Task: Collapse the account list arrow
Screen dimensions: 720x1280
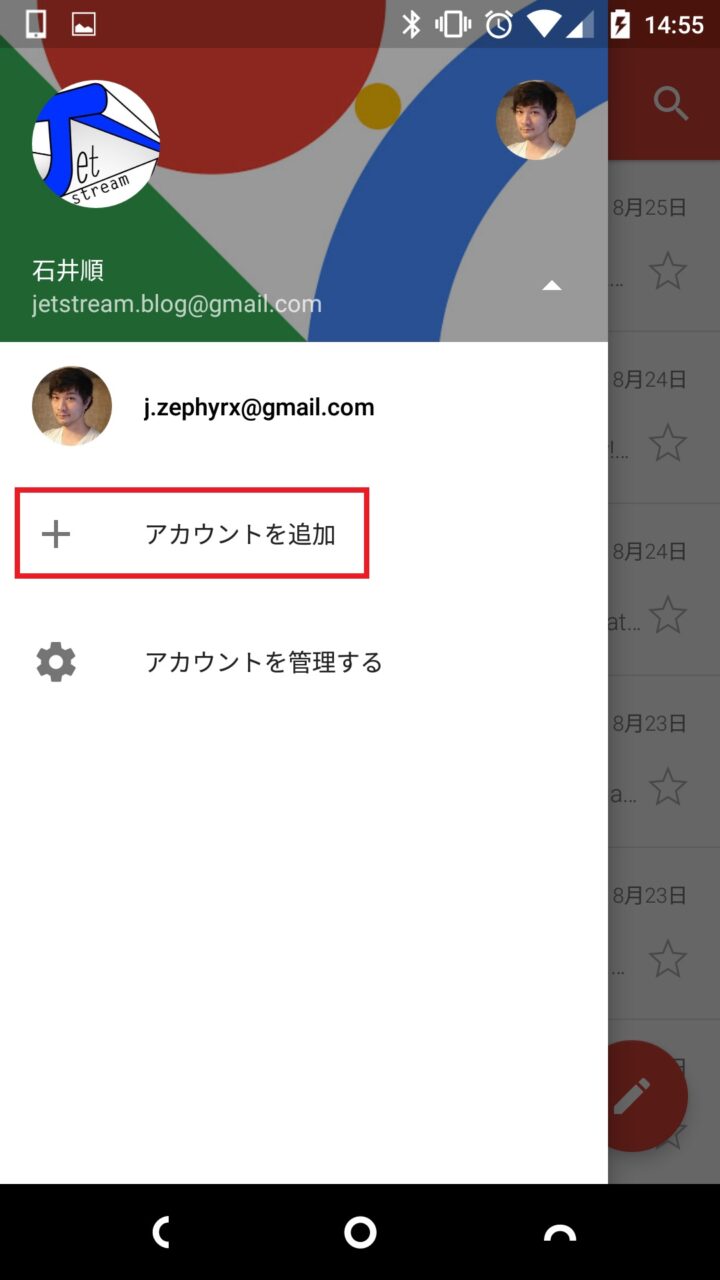Action: point(551,286)
